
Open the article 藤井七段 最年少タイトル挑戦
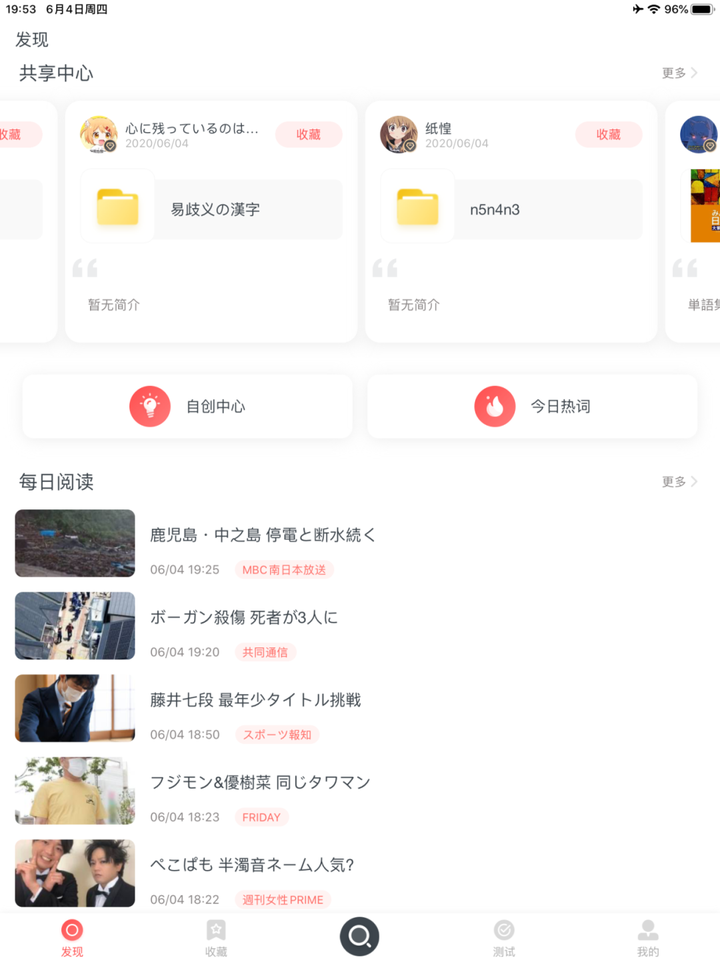[255, 700]
